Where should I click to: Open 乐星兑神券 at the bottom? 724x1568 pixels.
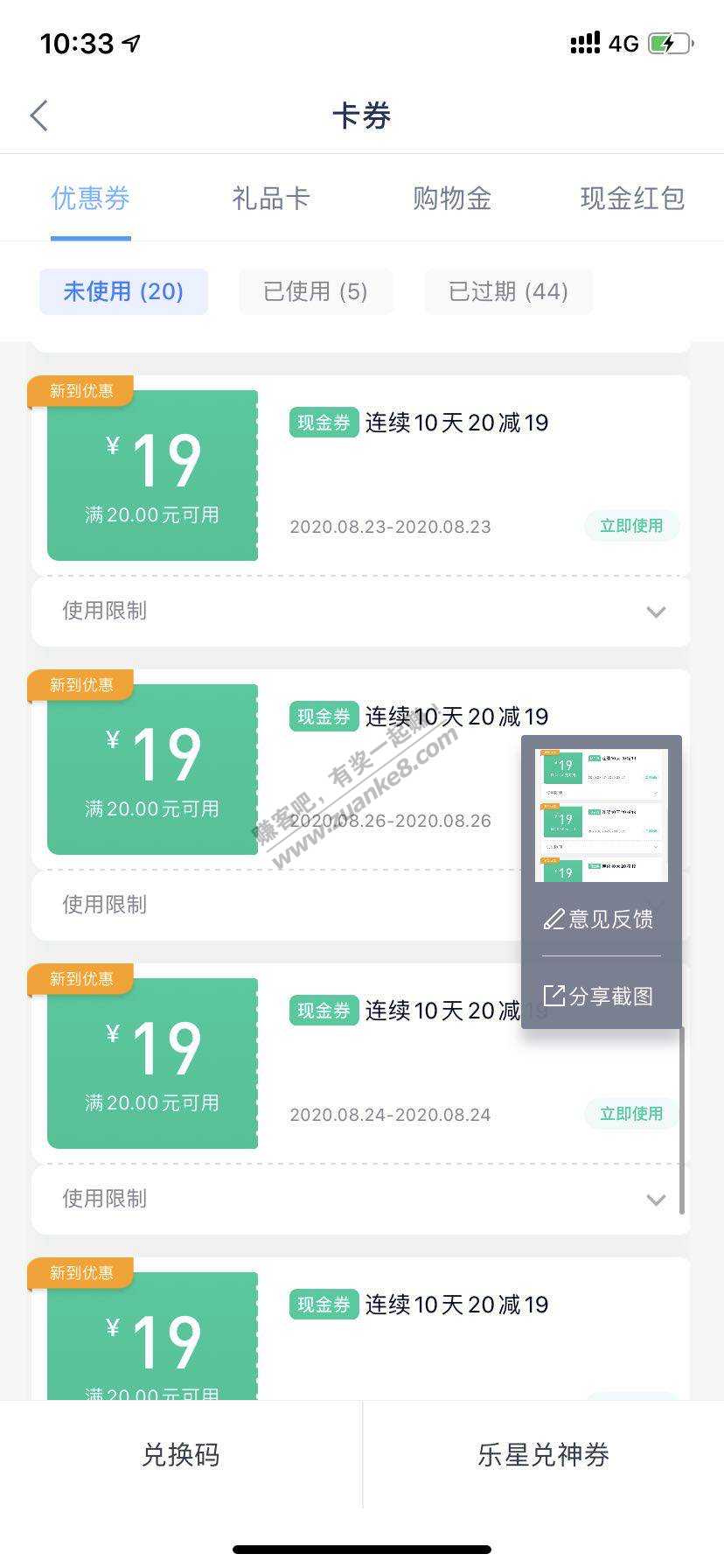[543, 1455]
